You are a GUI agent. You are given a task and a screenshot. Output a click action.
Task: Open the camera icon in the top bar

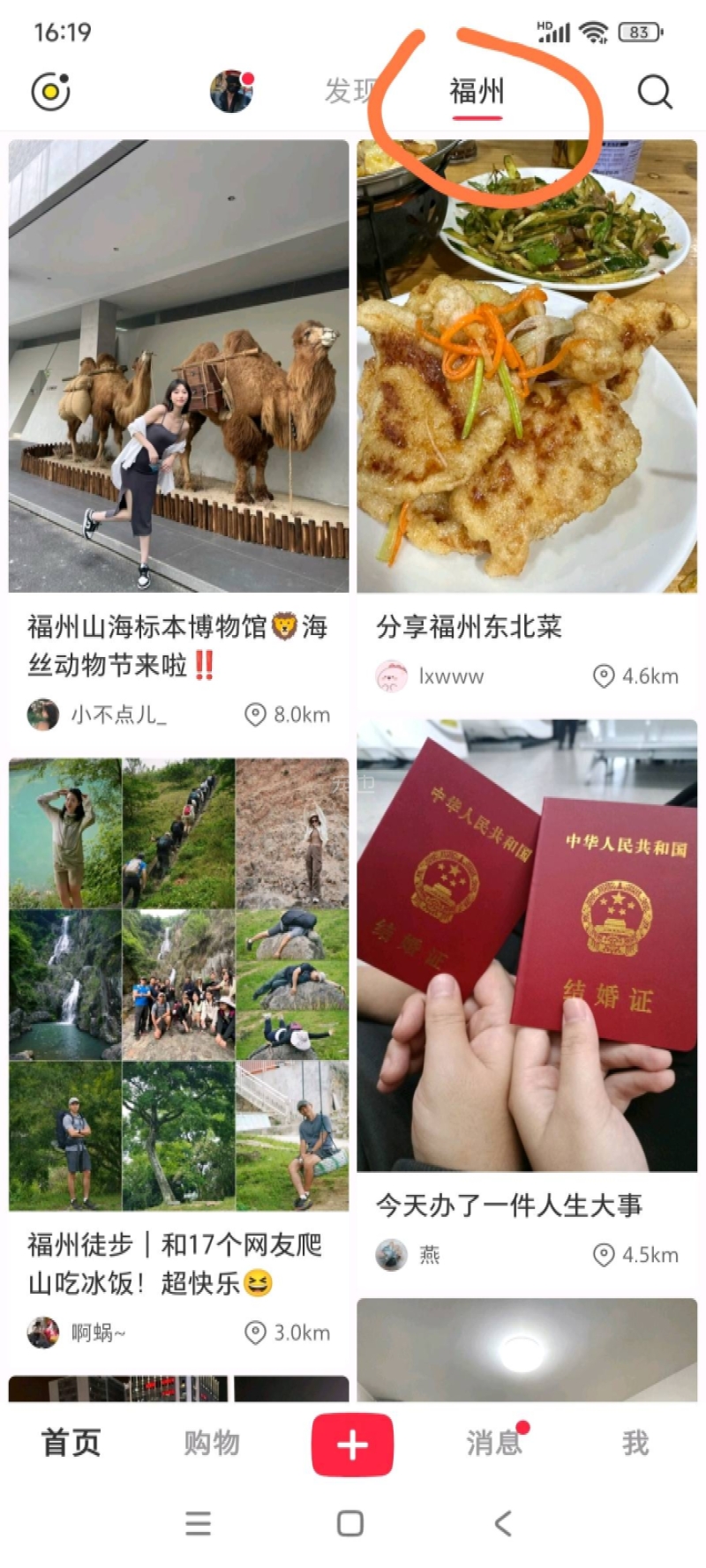[x=50, y=91]
